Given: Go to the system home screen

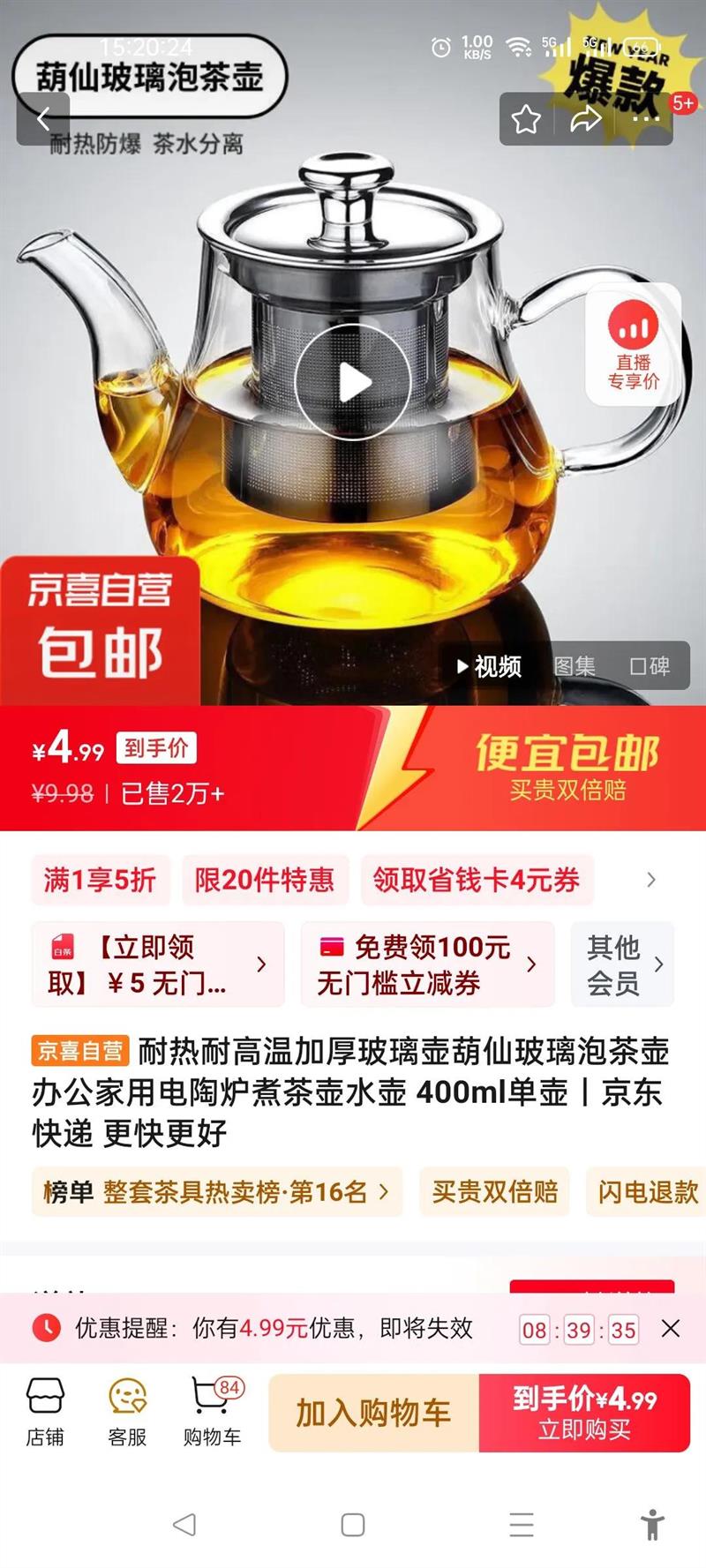Looking at the screenshot, I should click(353, 1524).
